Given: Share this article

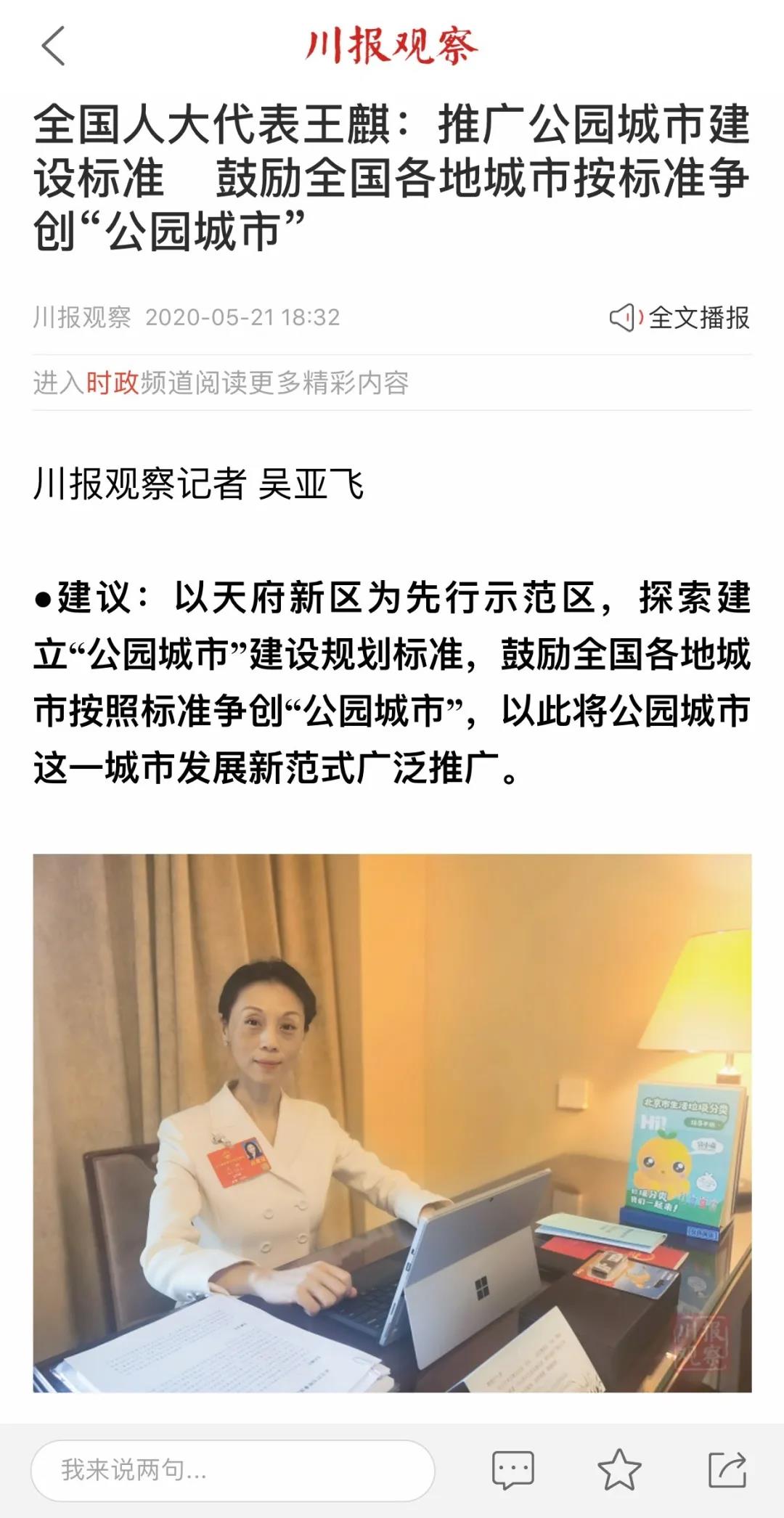Looking at the screenshot, I should (727, 1470).
